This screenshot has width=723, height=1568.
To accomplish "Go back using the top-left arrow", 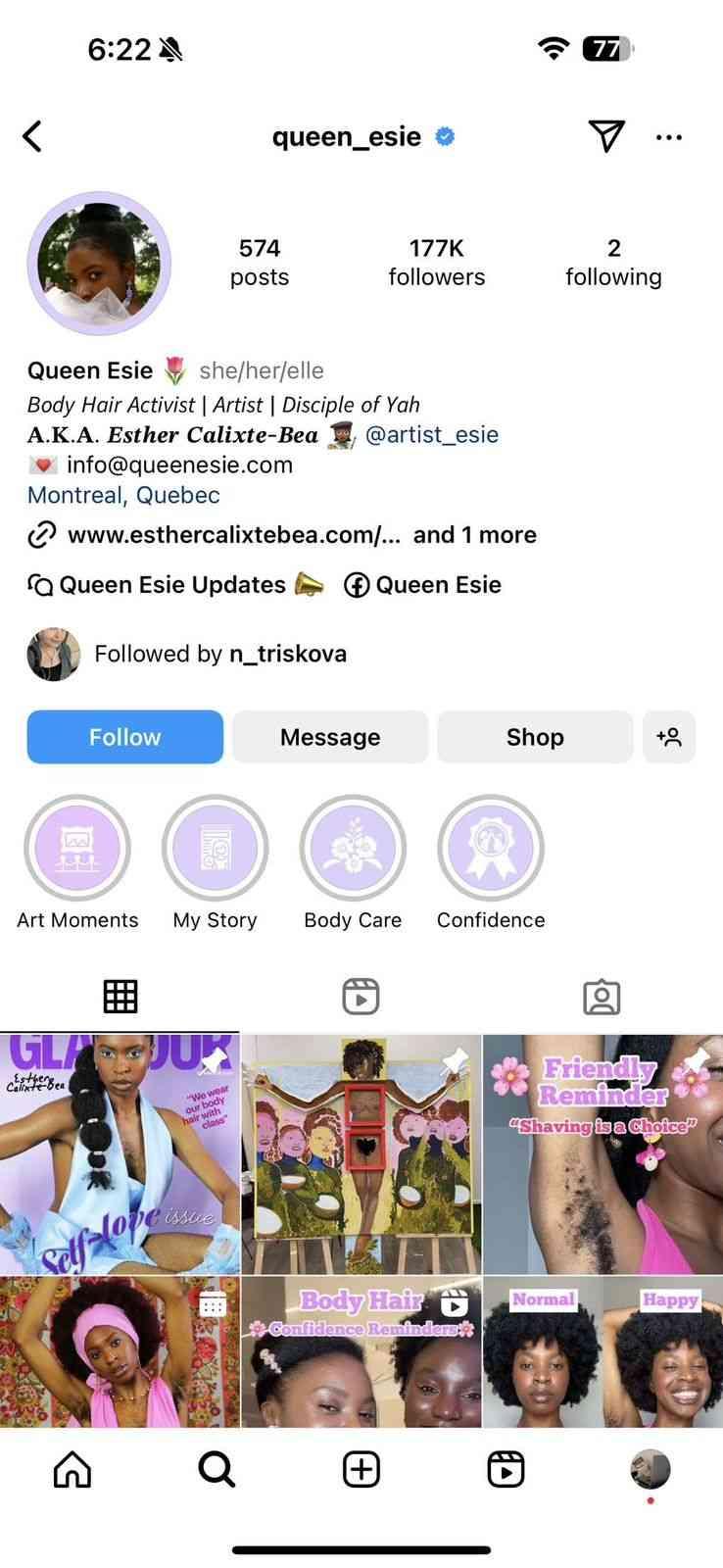I will click(33, 136).
